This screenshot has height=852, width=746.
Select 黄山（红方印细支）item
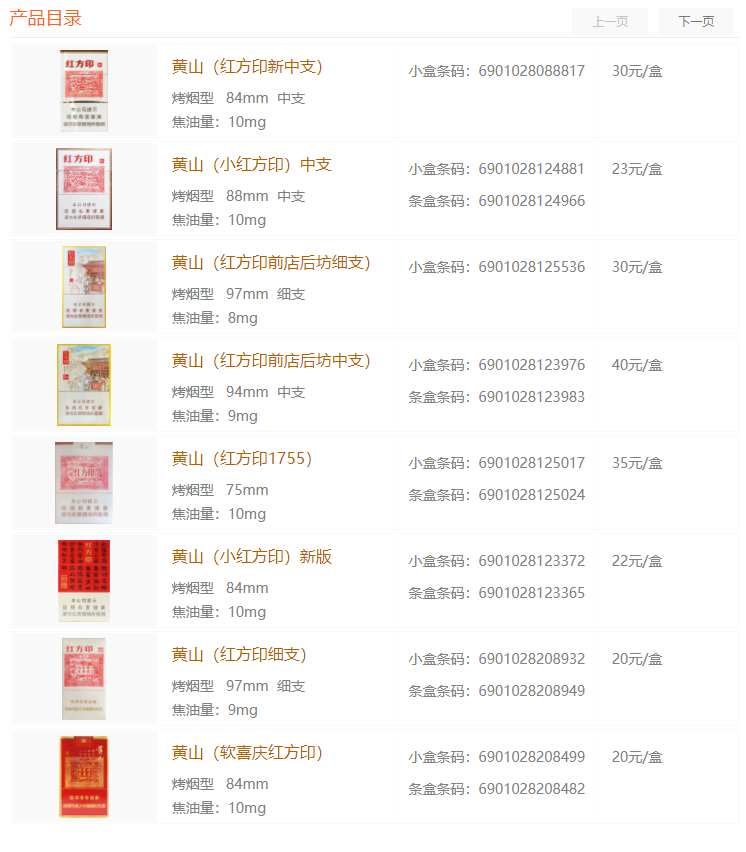click(x=239, y=655)
